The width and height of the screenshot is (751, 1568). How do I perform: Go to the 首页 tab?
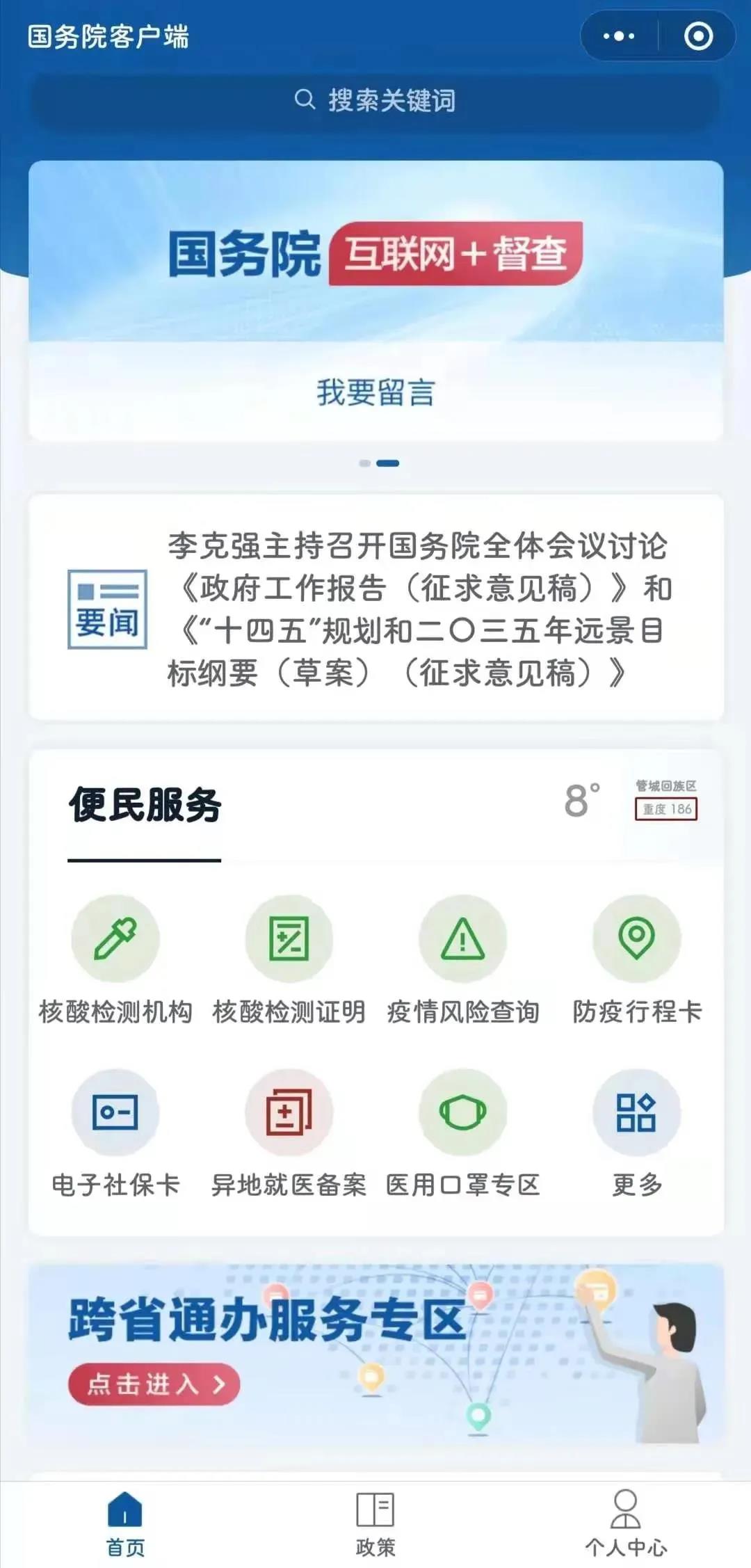[x=125, y=1523]
